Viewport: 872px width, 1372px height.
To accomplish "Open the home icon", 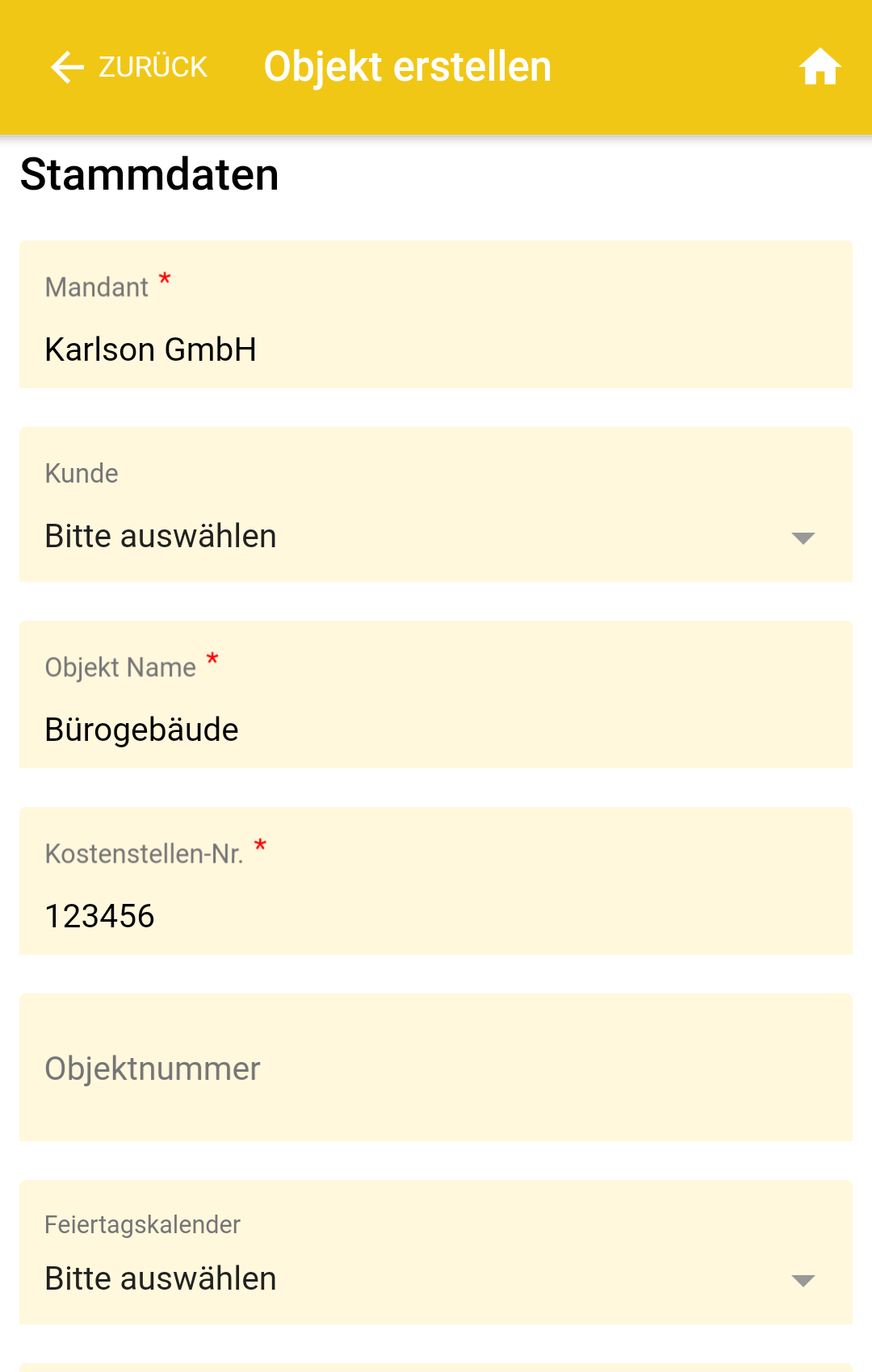I will coord(820,67).
